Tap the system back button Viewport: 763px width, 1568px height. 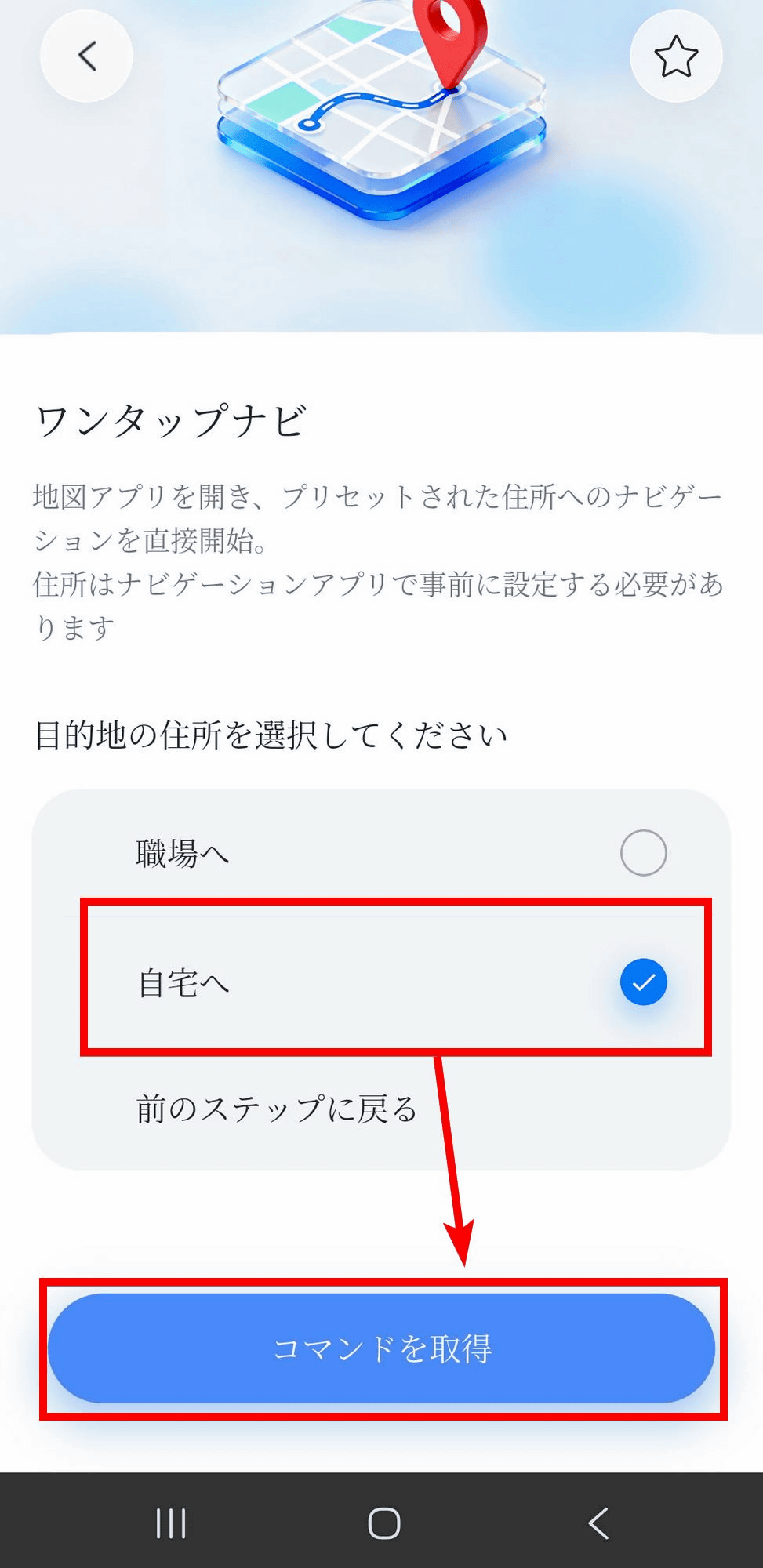pos(598,1523)
